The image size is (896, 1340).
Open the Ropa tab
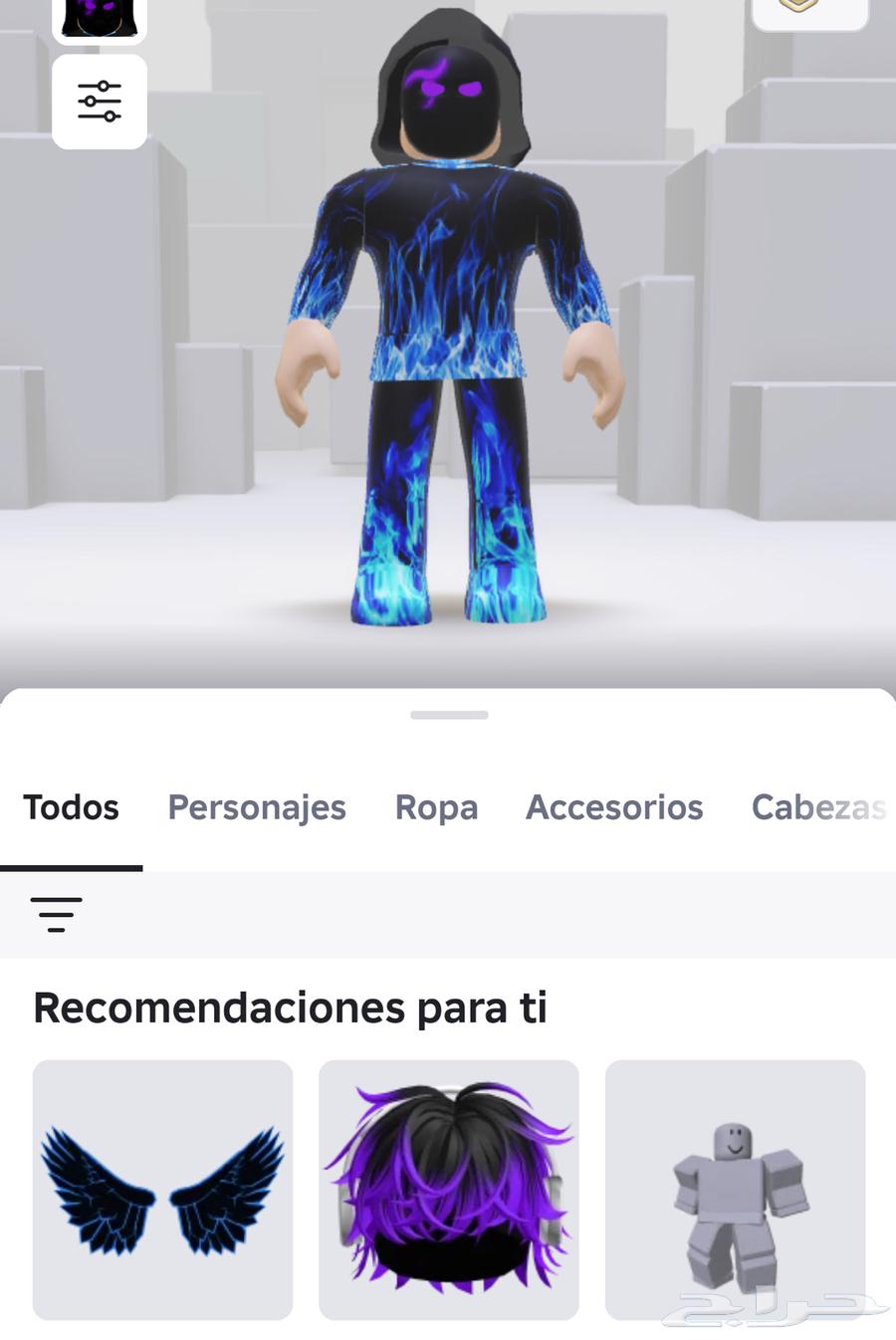[436, 807]
